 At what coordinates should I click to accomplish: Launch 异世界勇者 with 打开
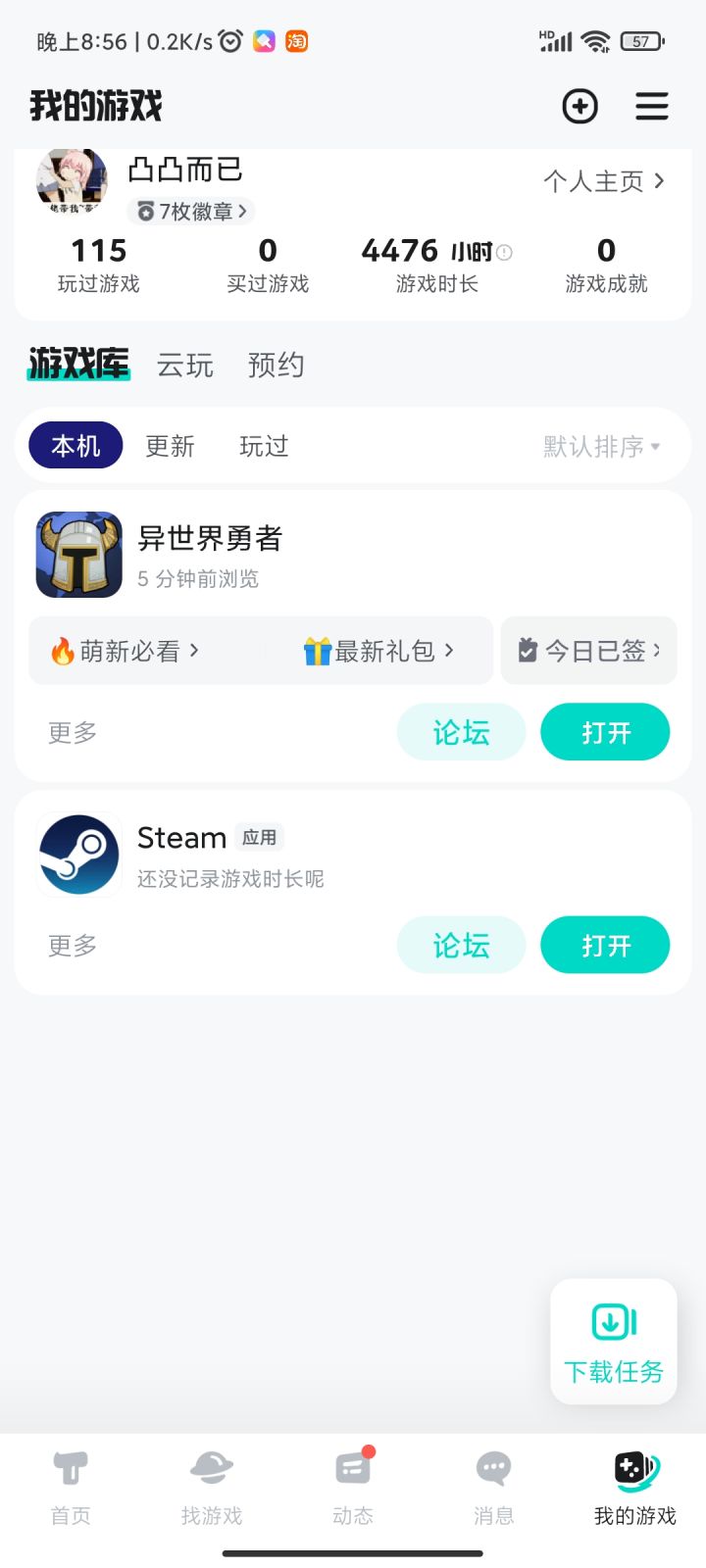605,732
